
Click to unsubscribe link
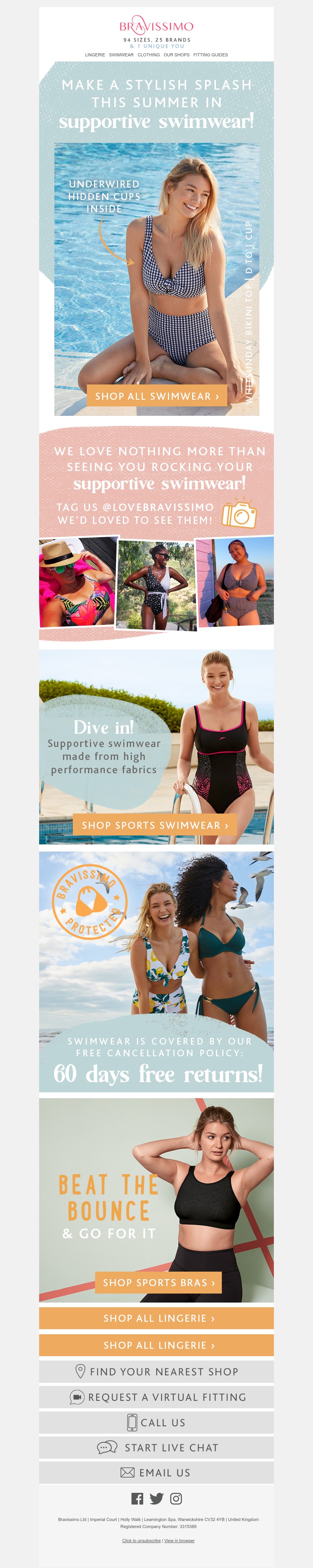(x=141, y=1541)
